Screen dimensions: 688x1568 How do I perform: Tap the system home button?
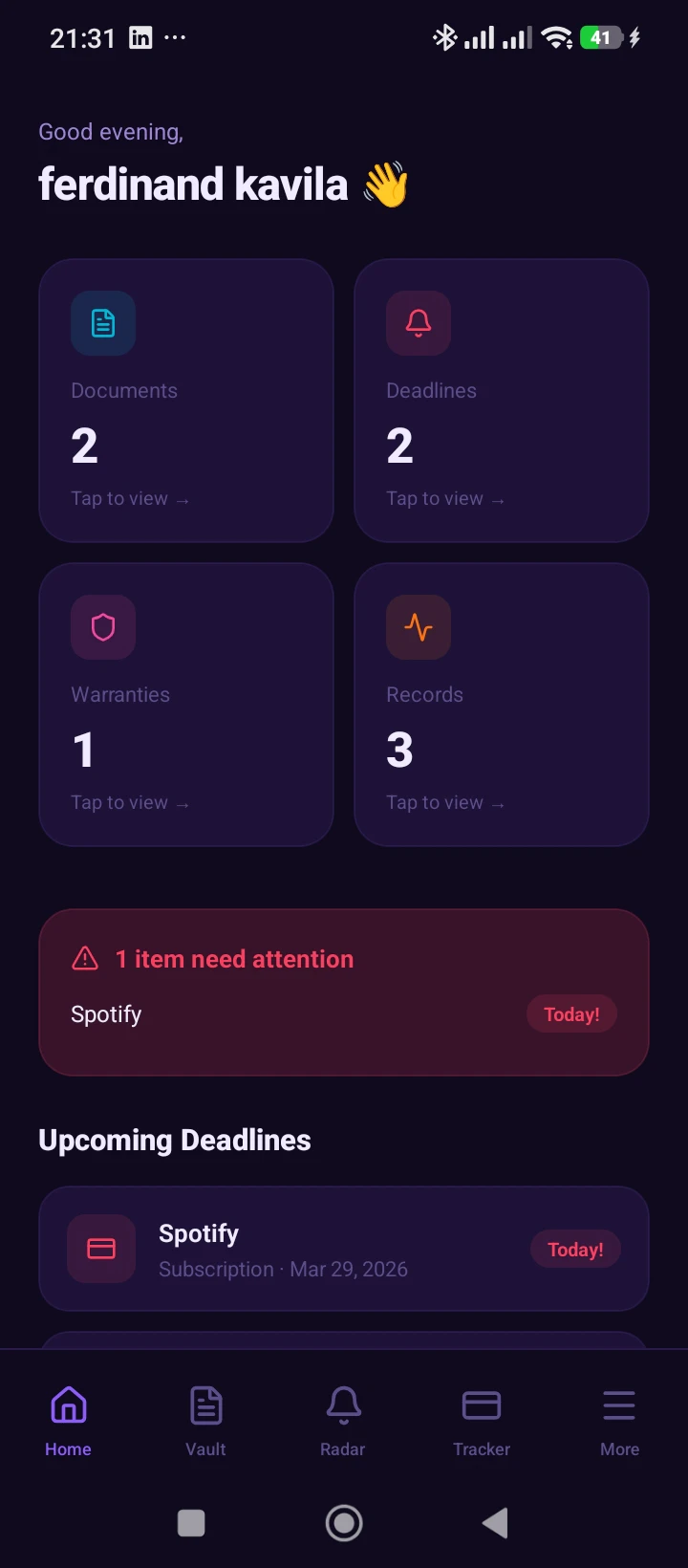click(344, 1523)
